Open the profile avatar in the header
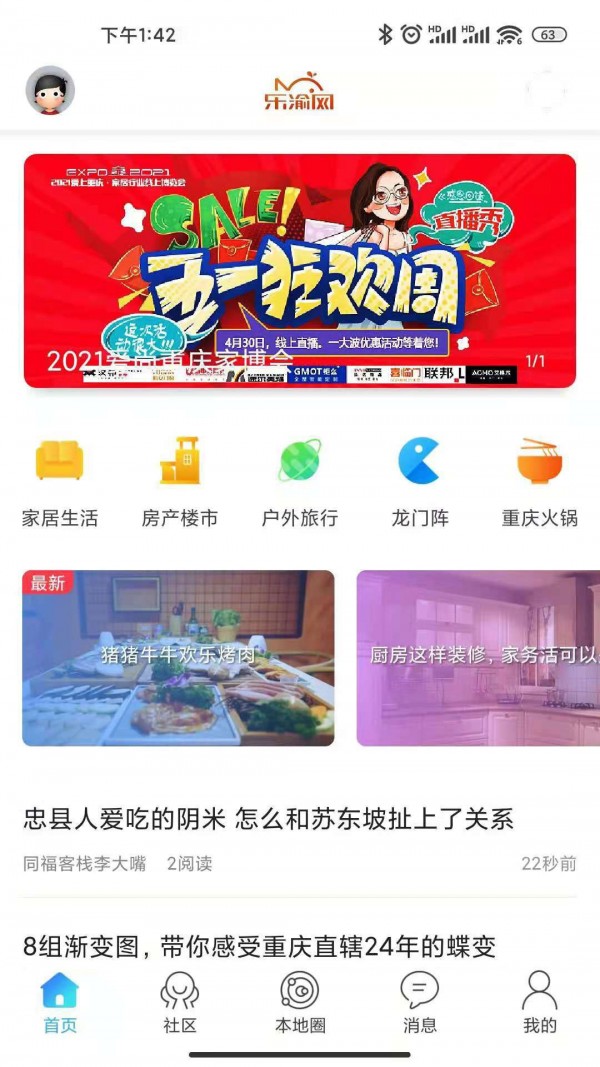The image size is (600, 1067). tap(50, 91)
